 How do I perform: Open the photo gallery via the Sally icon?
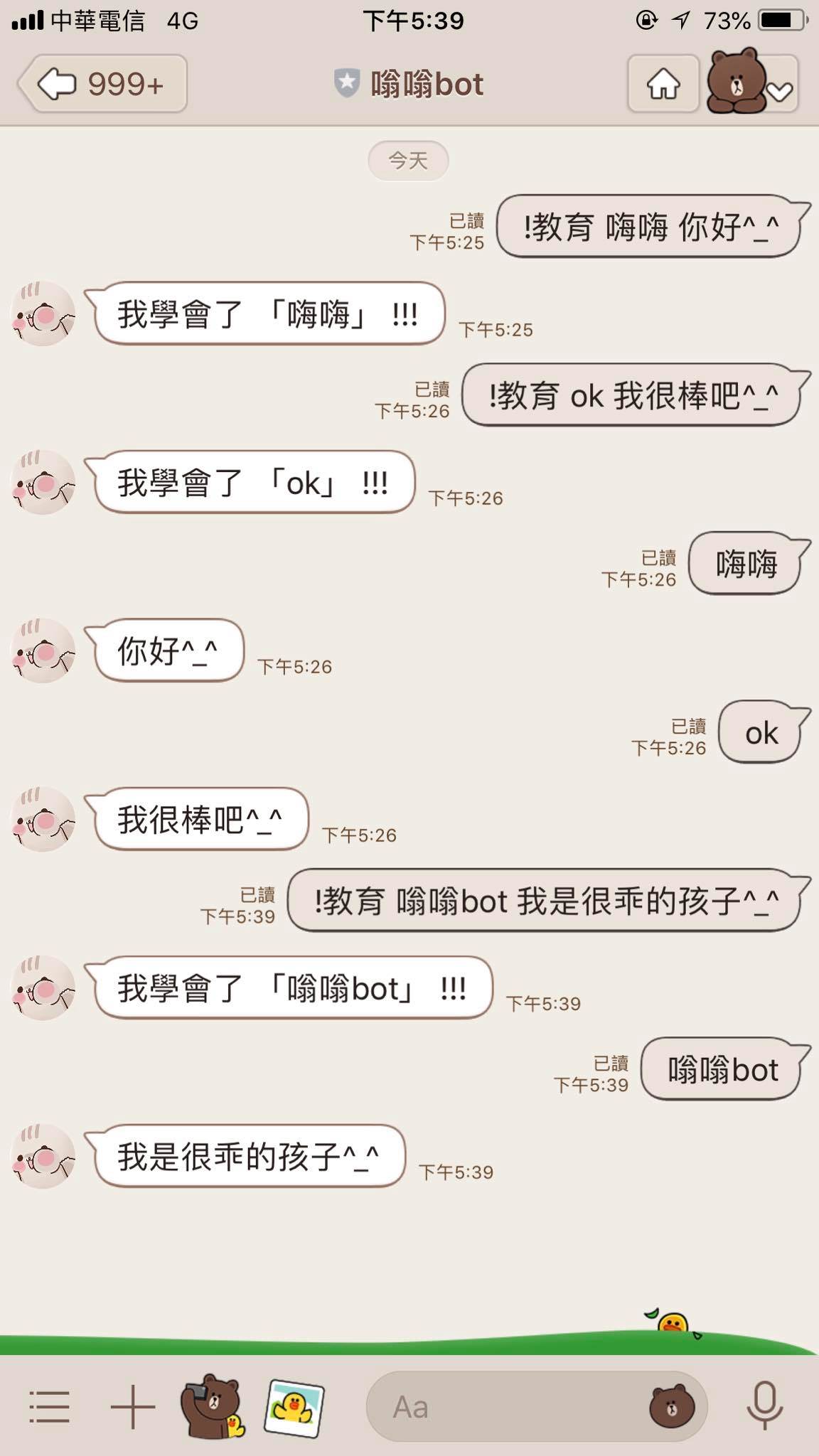point(294,1406)
